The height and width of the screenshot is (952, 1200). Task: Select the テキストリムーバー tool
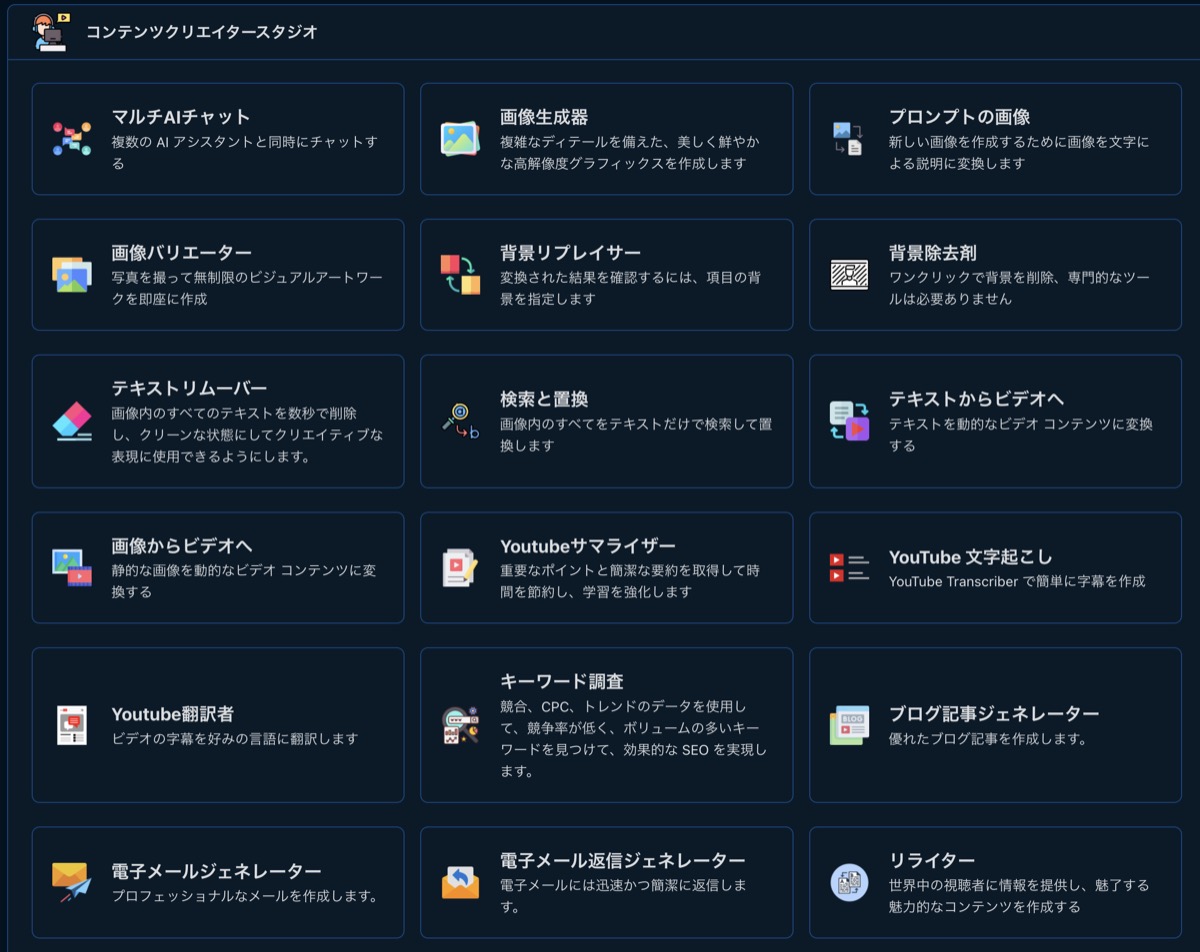point(218,421)
